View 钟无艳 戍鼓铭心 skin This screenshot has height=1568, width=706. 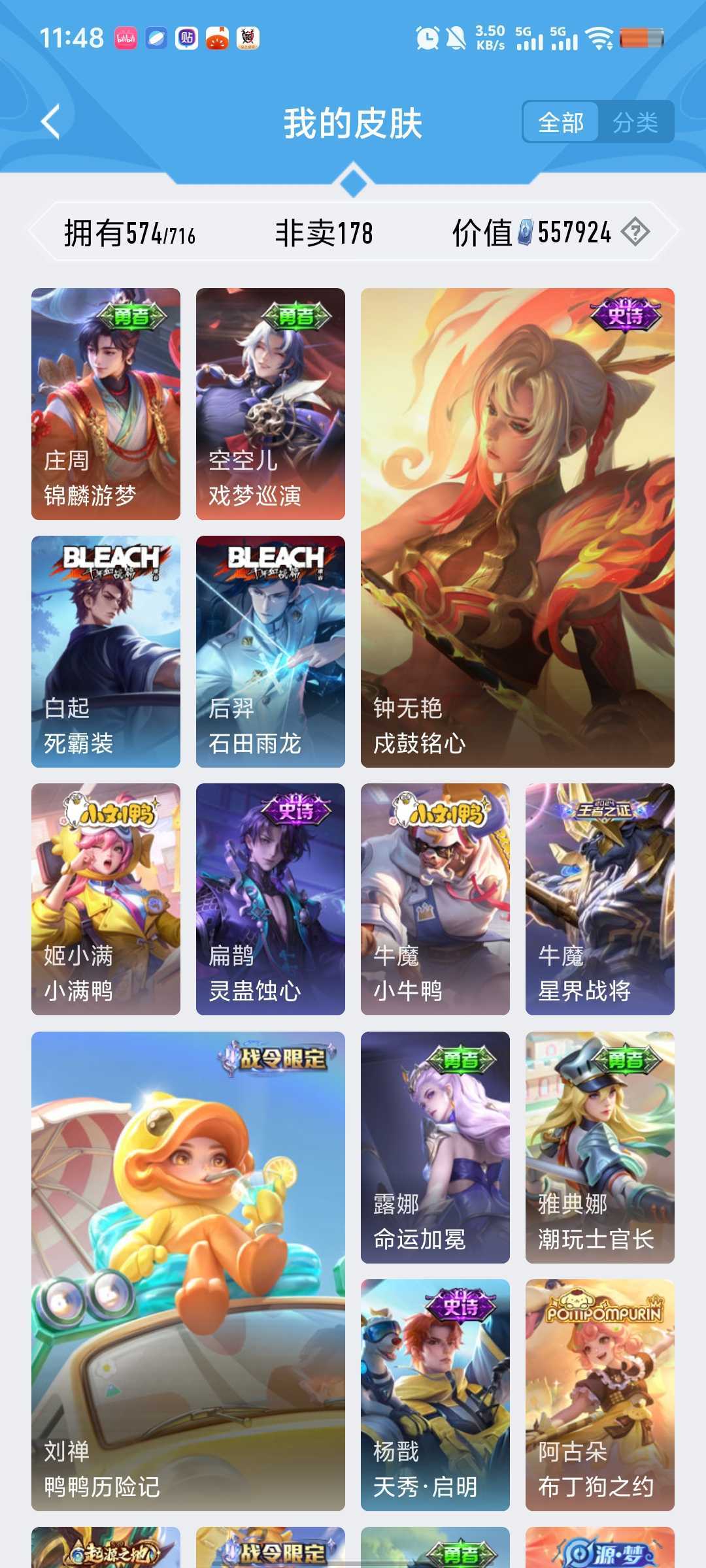(x=518, y=528)
